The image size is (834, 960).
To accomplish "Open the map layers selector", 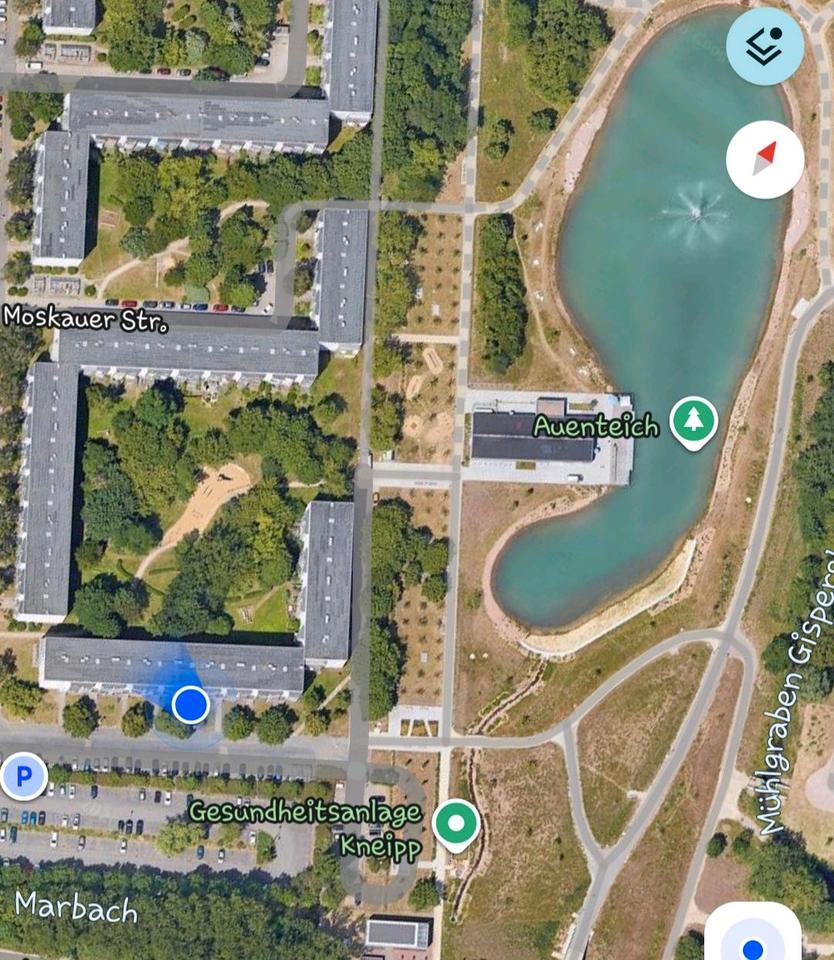I will 764,46.
